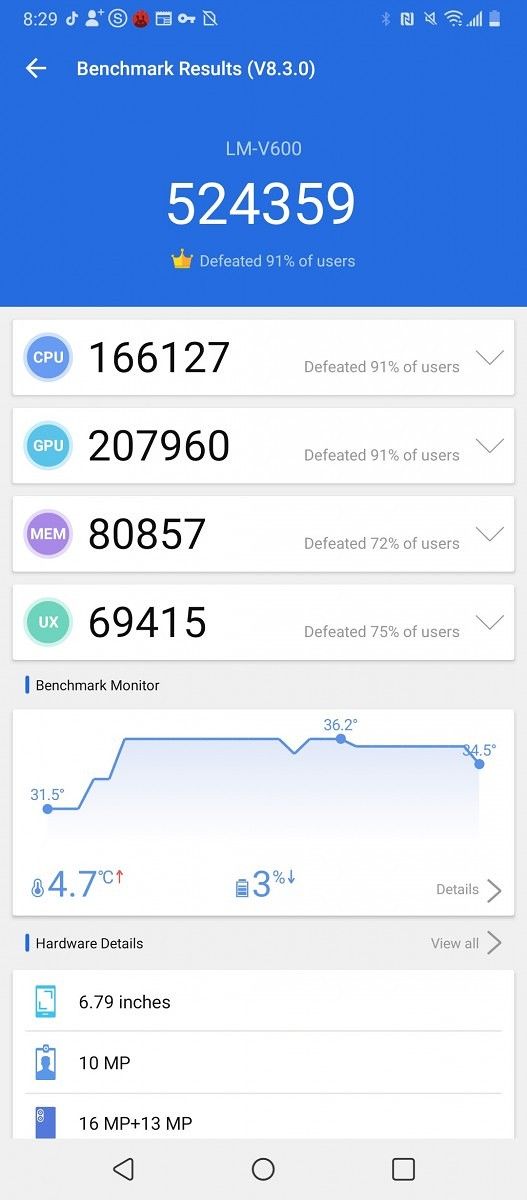Expand the MEM score details
527x1200 pixels.
coord(489,534)
